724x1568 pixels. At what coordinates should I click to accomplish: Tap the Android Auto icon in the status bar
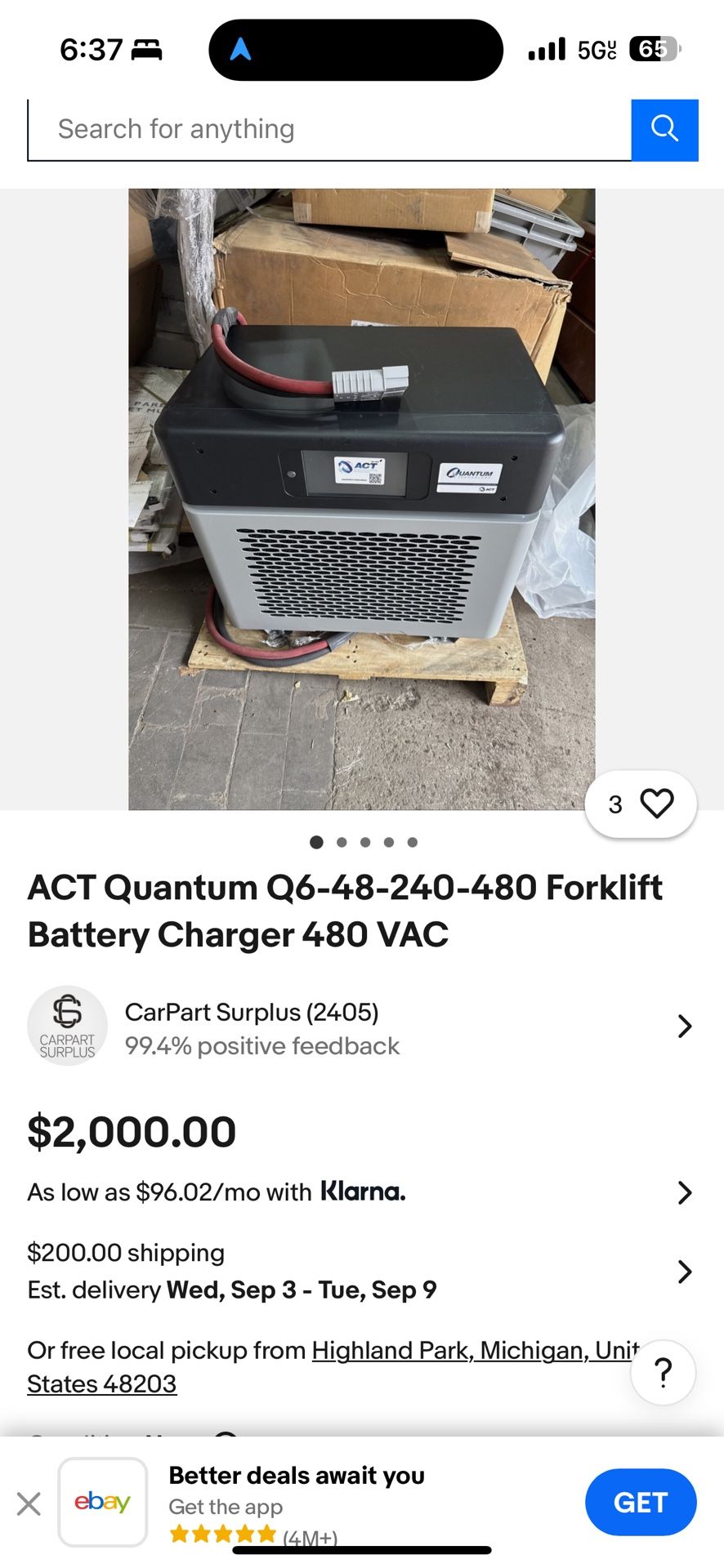point(241,49)
